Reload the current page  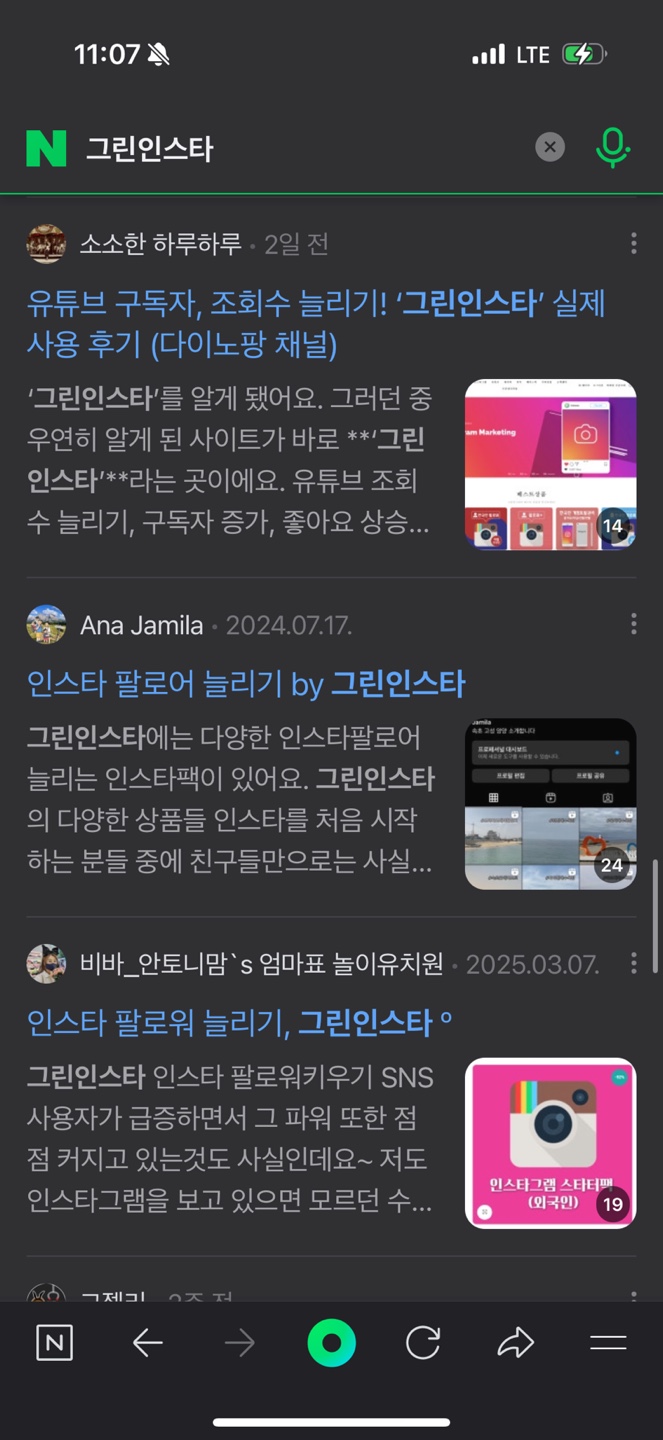pyautogui.click(x=423, y=1343)
